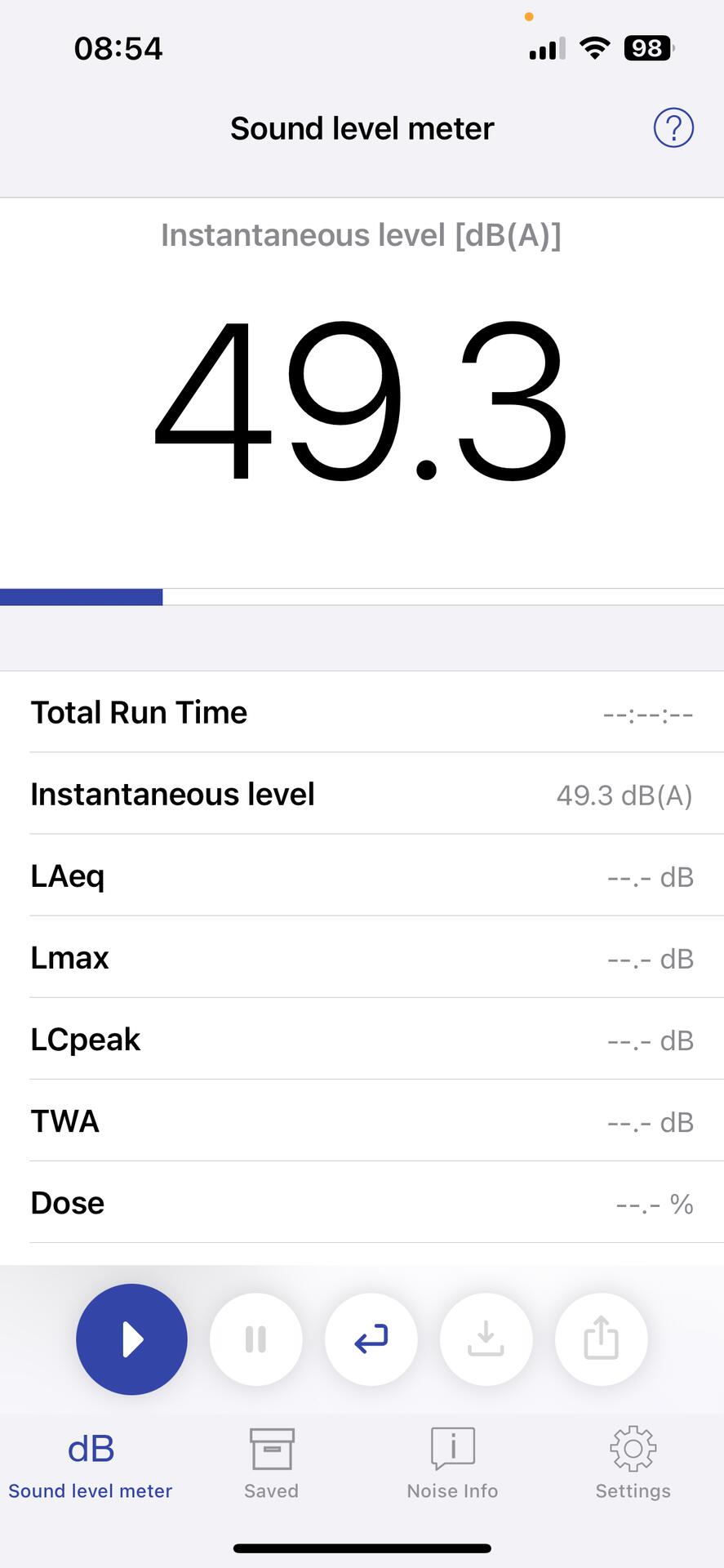Viewport: 724px width, 1568px height.
Task: Open the help question mark icon
Action: (x=673, y=128)
